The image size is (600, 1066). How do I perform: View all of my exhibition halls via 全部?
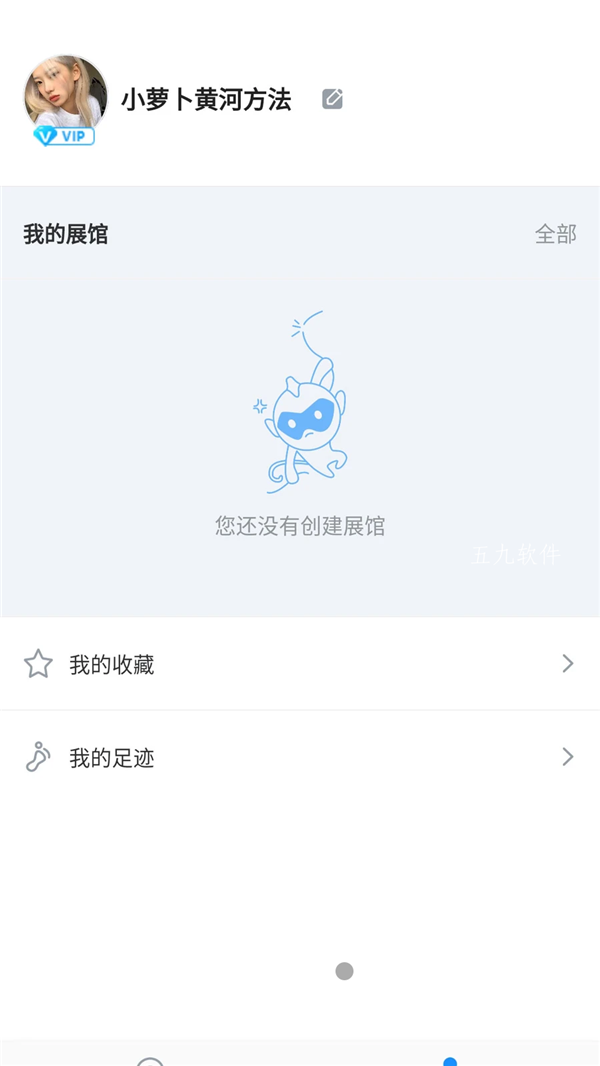pyautogui.click(x=555, y=234)
